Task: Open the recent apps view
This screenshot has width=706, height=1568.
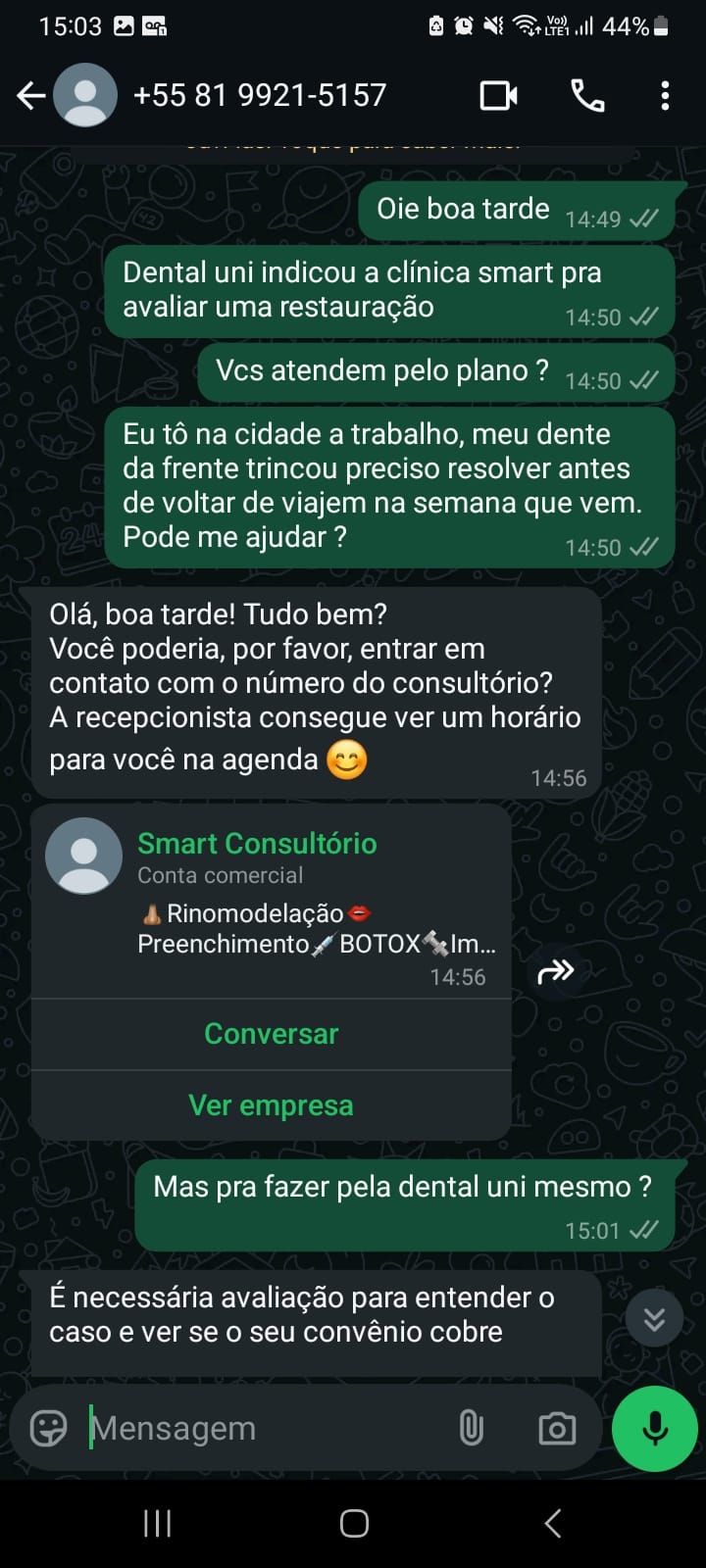Action: 157,1523
